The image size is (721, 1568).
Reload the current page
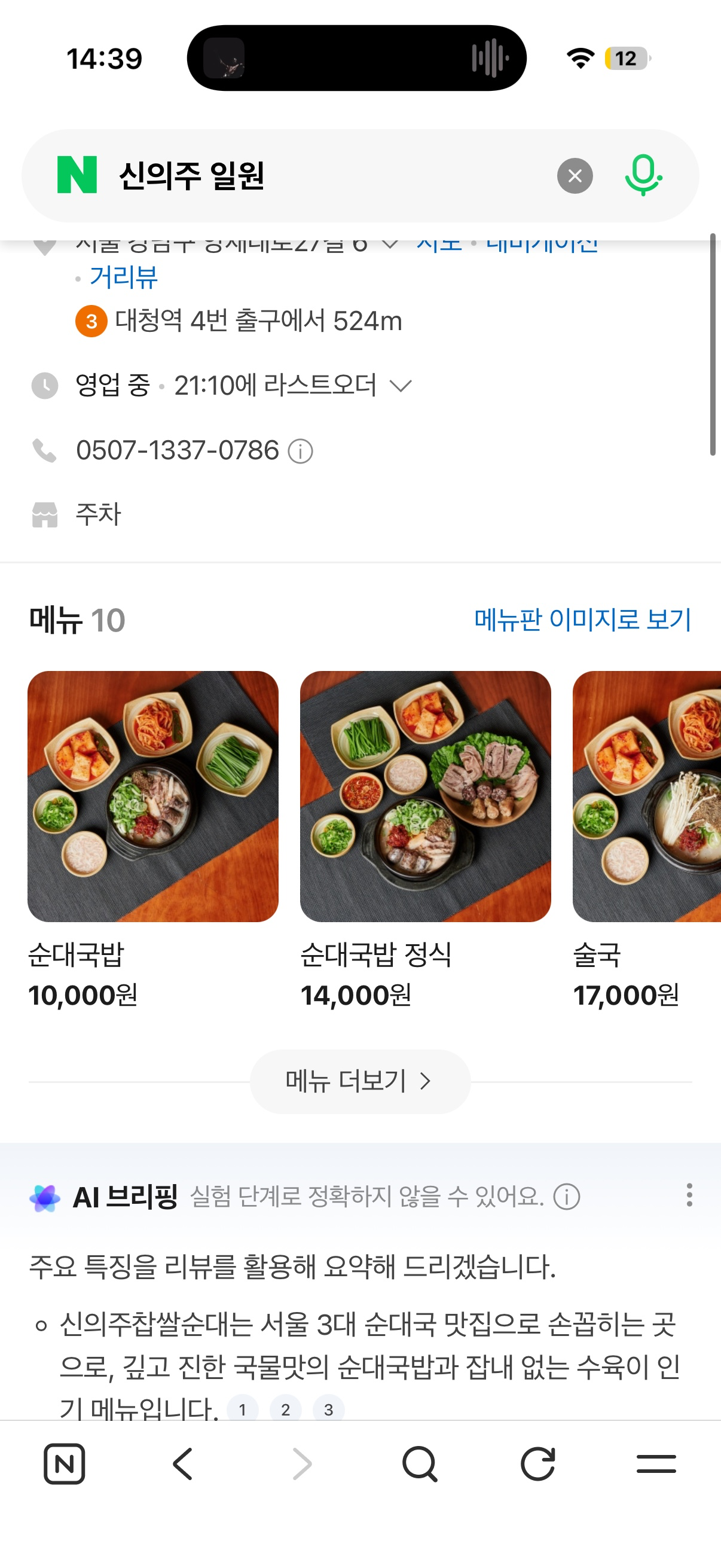pos(538,1463)
